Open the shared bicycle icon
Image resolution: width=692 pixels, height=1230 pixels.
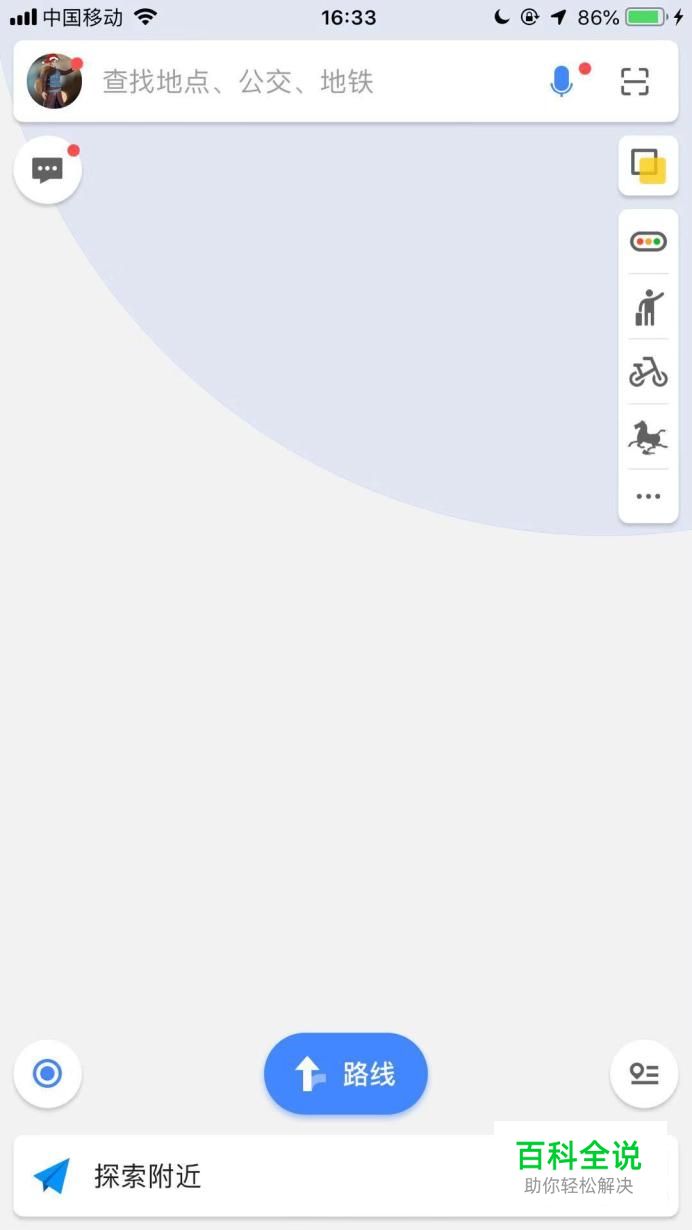[648, 372]
